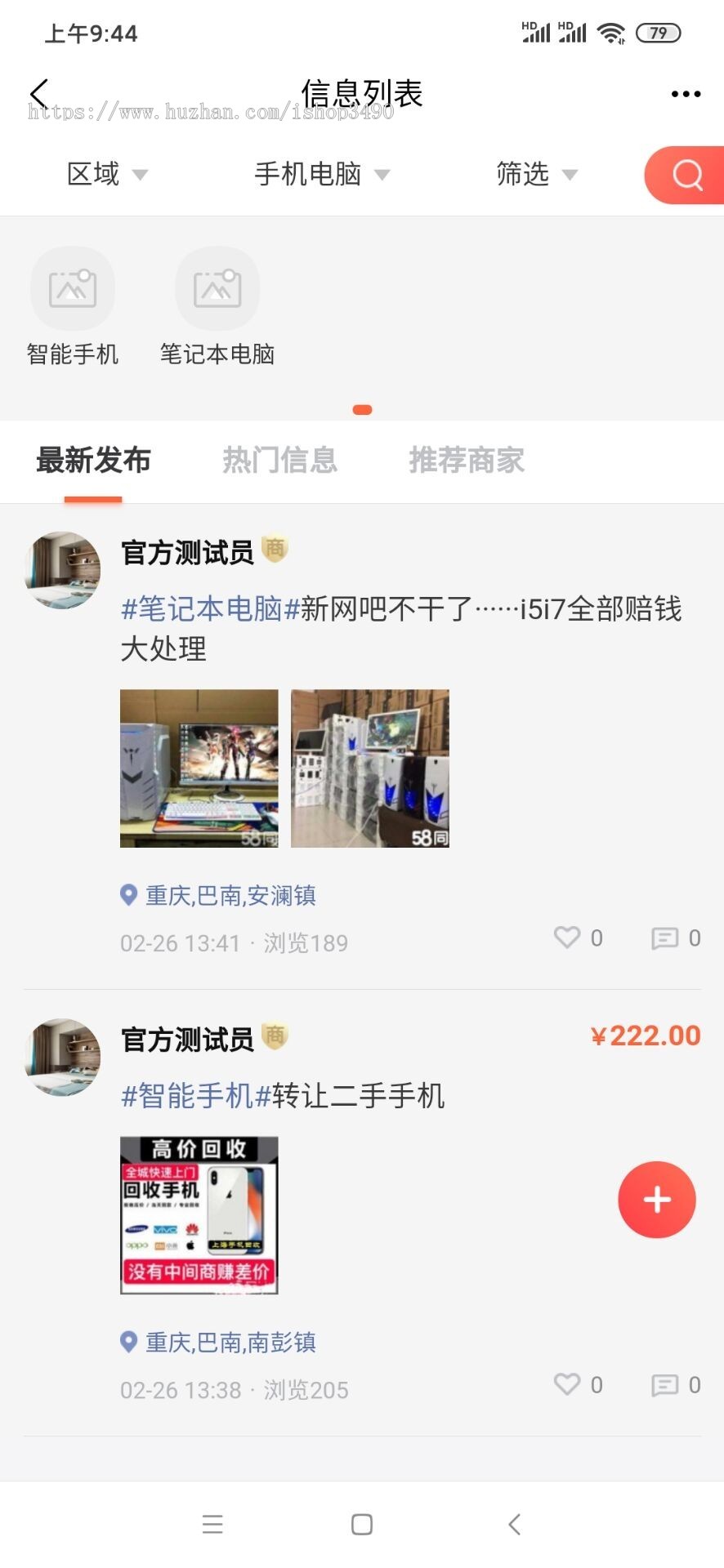Image resolution: width=724 pixels, height=1568 pixels.
Task: Open the 筛选 filter dropdown
Action: point(537,174)
